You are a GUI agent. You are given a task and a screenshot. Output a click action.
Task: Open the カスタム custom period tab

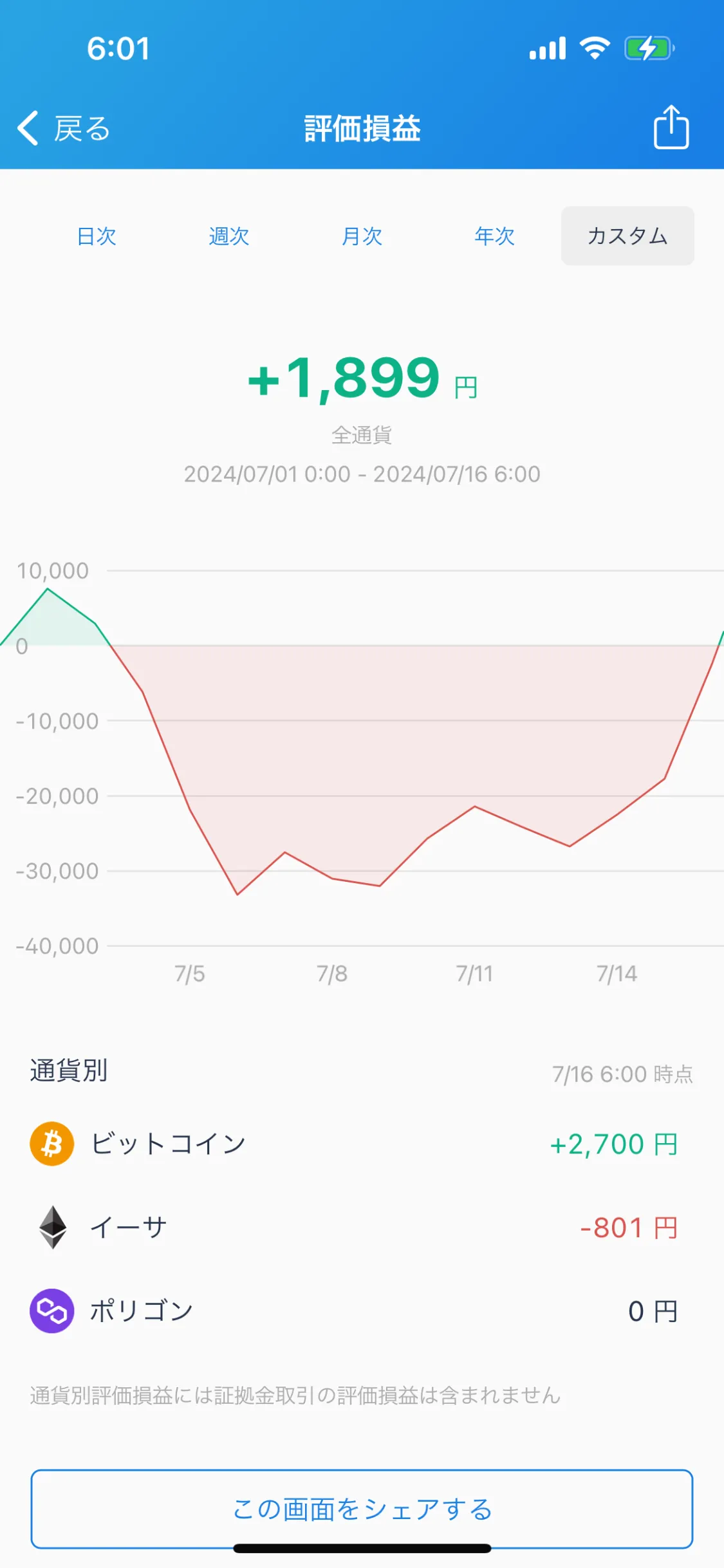627,236
